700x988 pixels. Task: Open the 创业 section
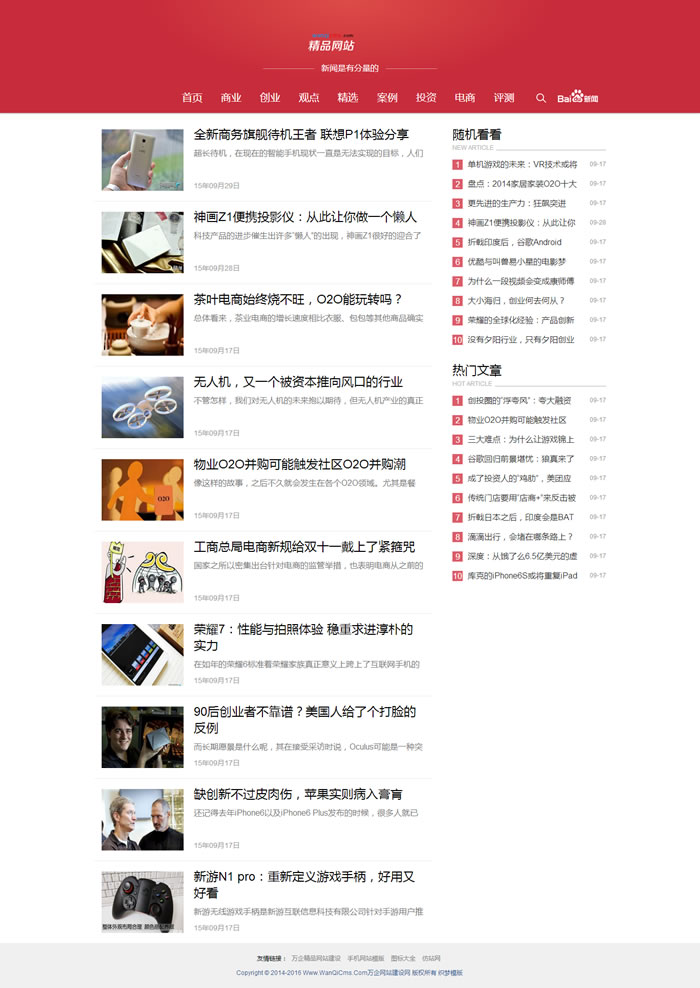[270, 98]
